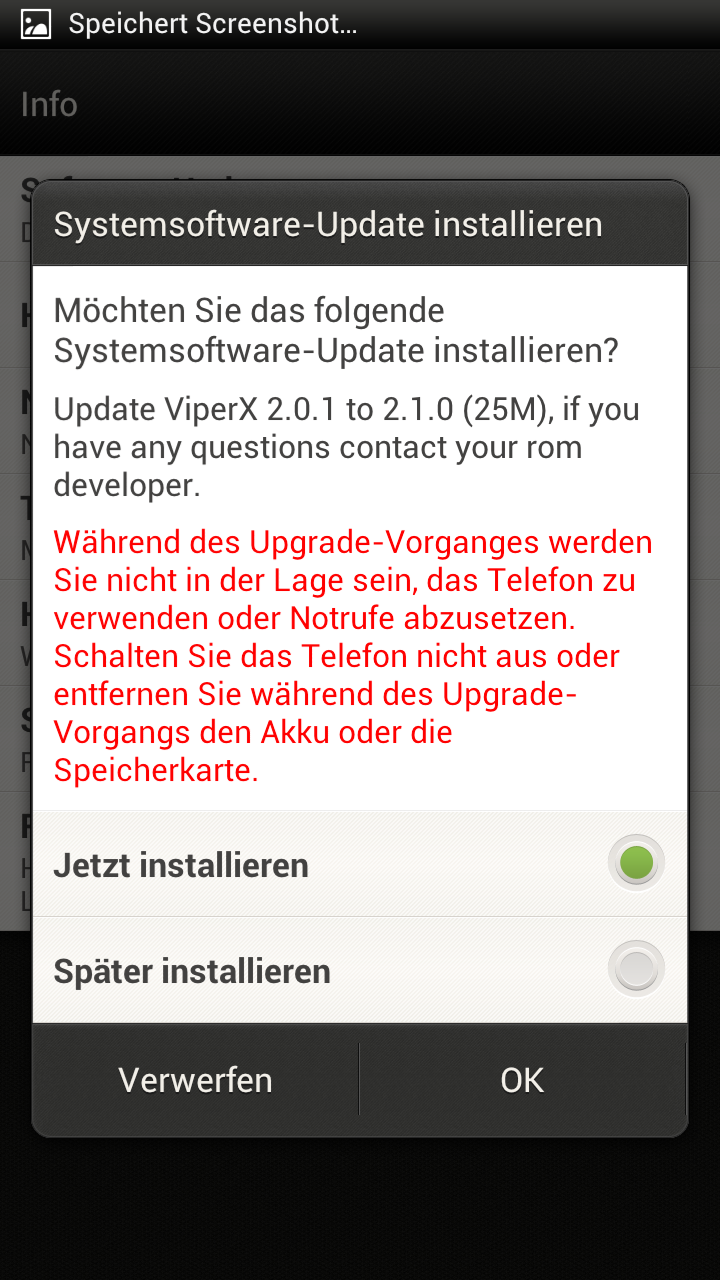Select the Jetzt installieren option

point(360,864)
